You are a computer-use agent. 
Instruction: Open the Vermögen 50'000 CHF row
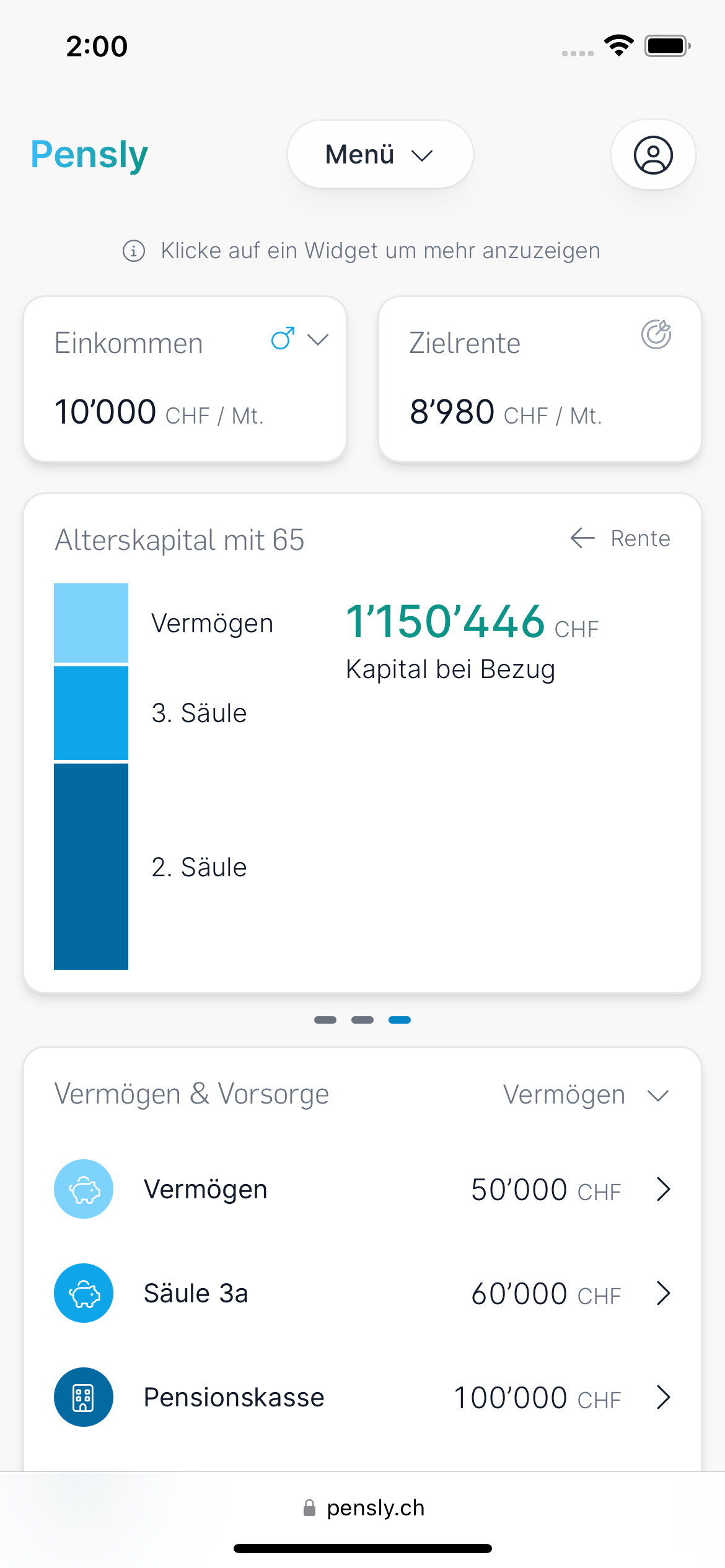pos(362,1189)
